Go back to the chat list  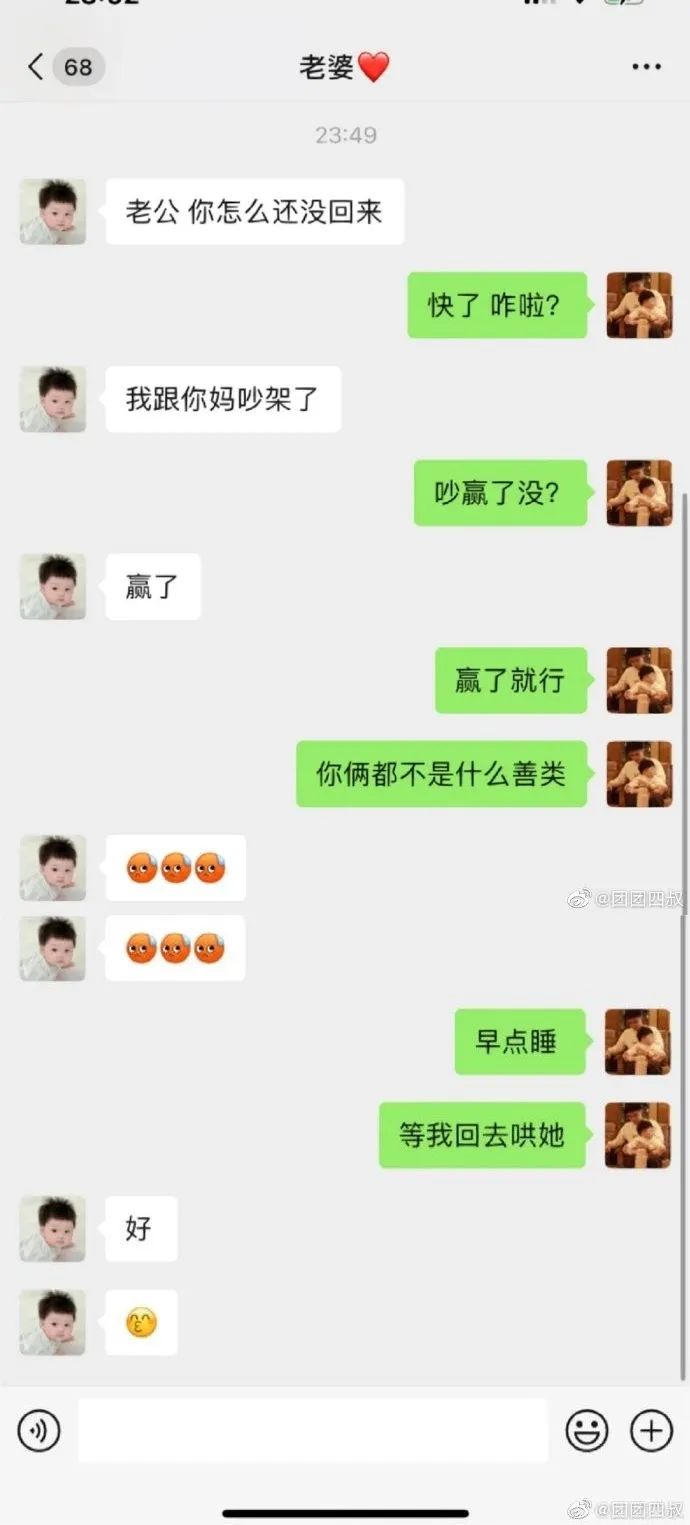point(37,67)
